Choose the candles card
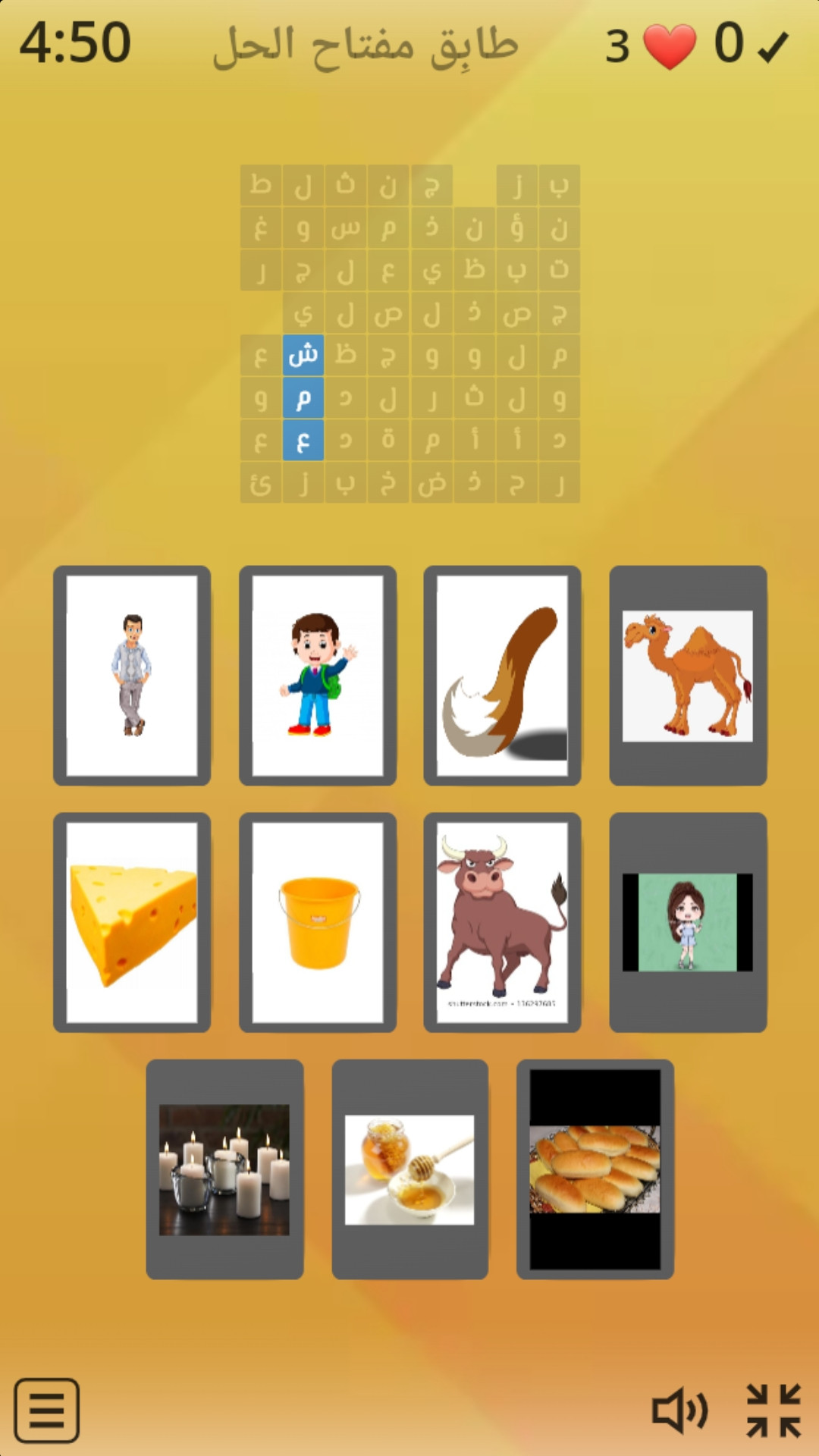 [x=224, y=1169]
